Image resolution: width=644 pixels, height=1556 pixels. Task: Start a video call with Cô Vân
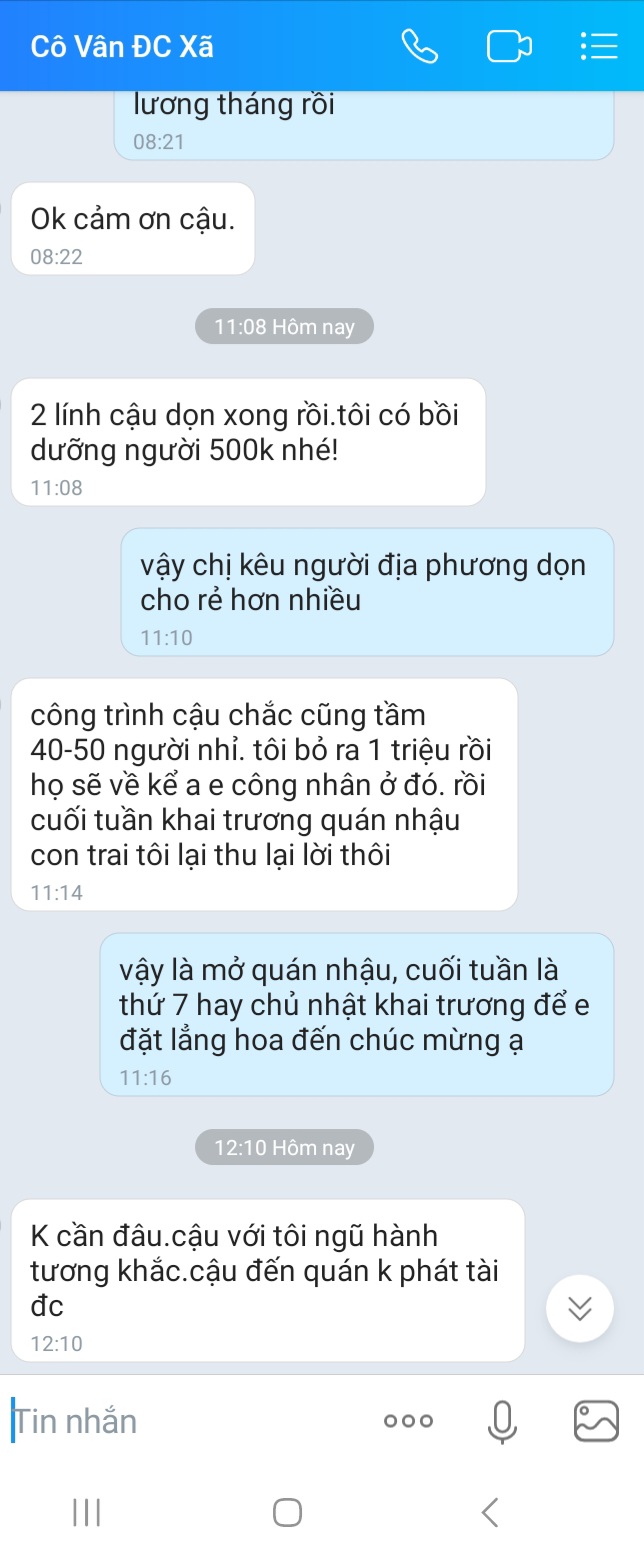[x=509, y=47]
